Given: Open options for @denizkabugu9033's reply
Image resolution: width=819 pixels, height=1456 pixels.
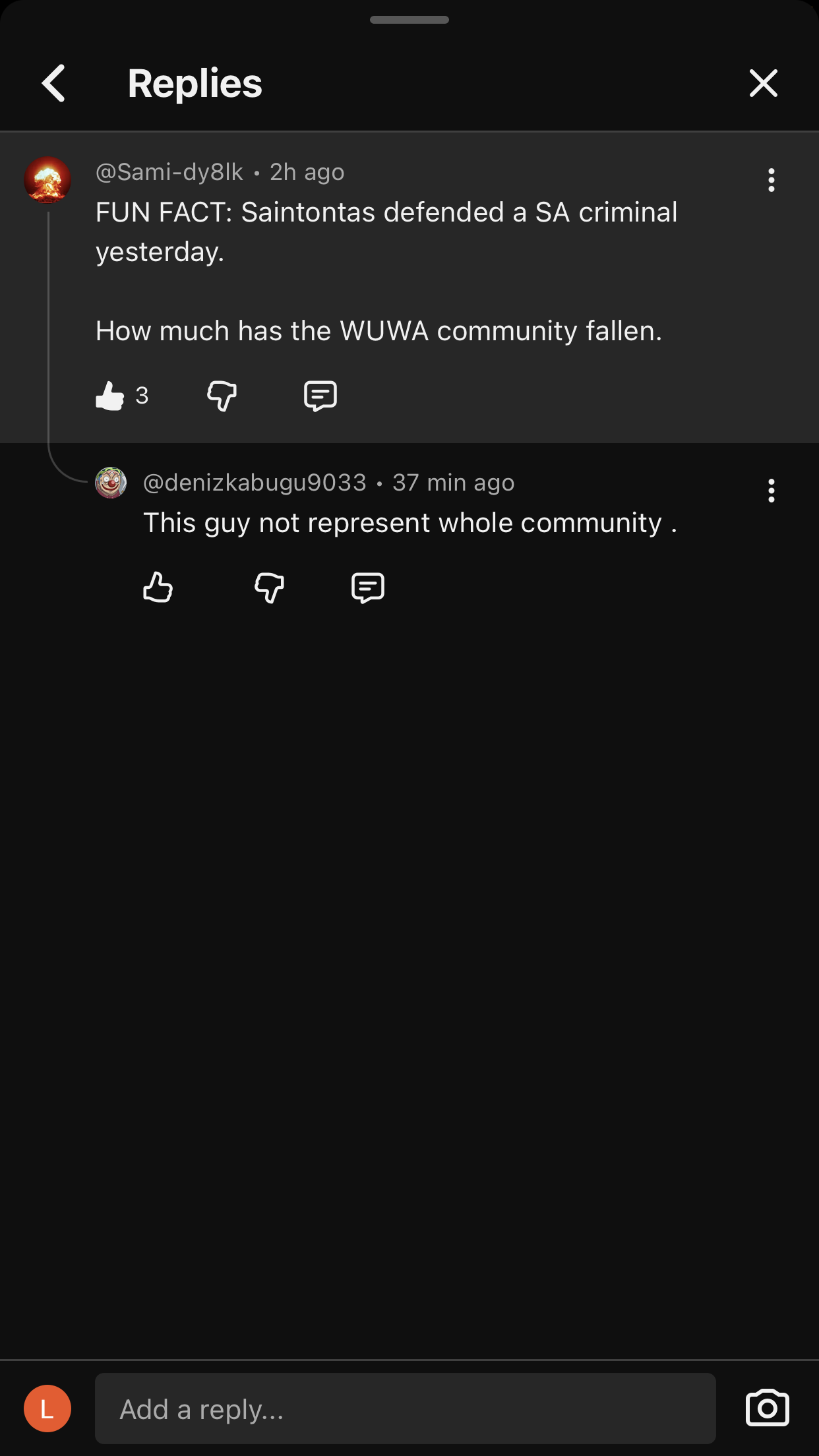Looking at the screenshot, I should 771,491.
